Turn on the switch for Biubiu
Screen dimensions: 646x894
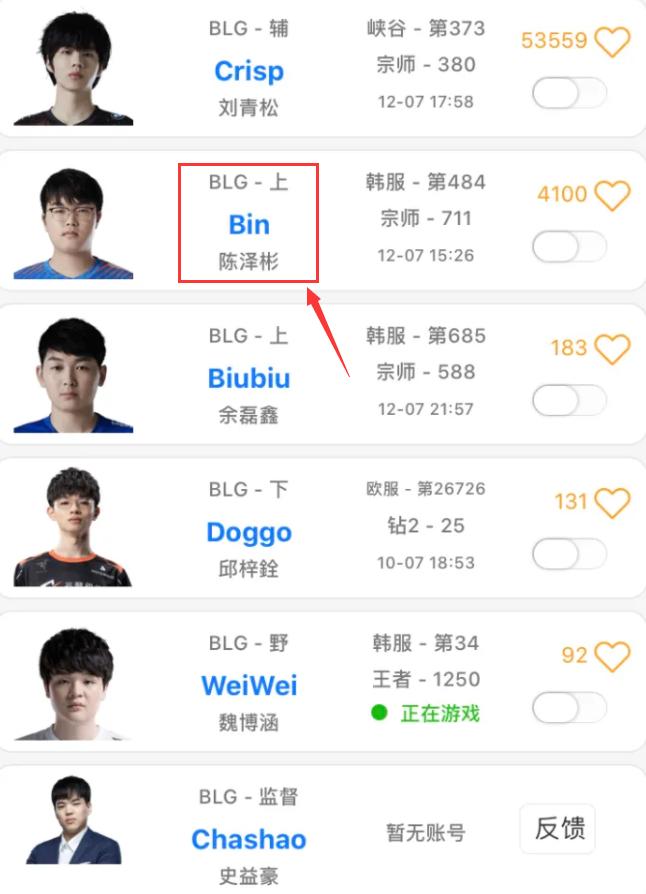click(x=569, y=401)
